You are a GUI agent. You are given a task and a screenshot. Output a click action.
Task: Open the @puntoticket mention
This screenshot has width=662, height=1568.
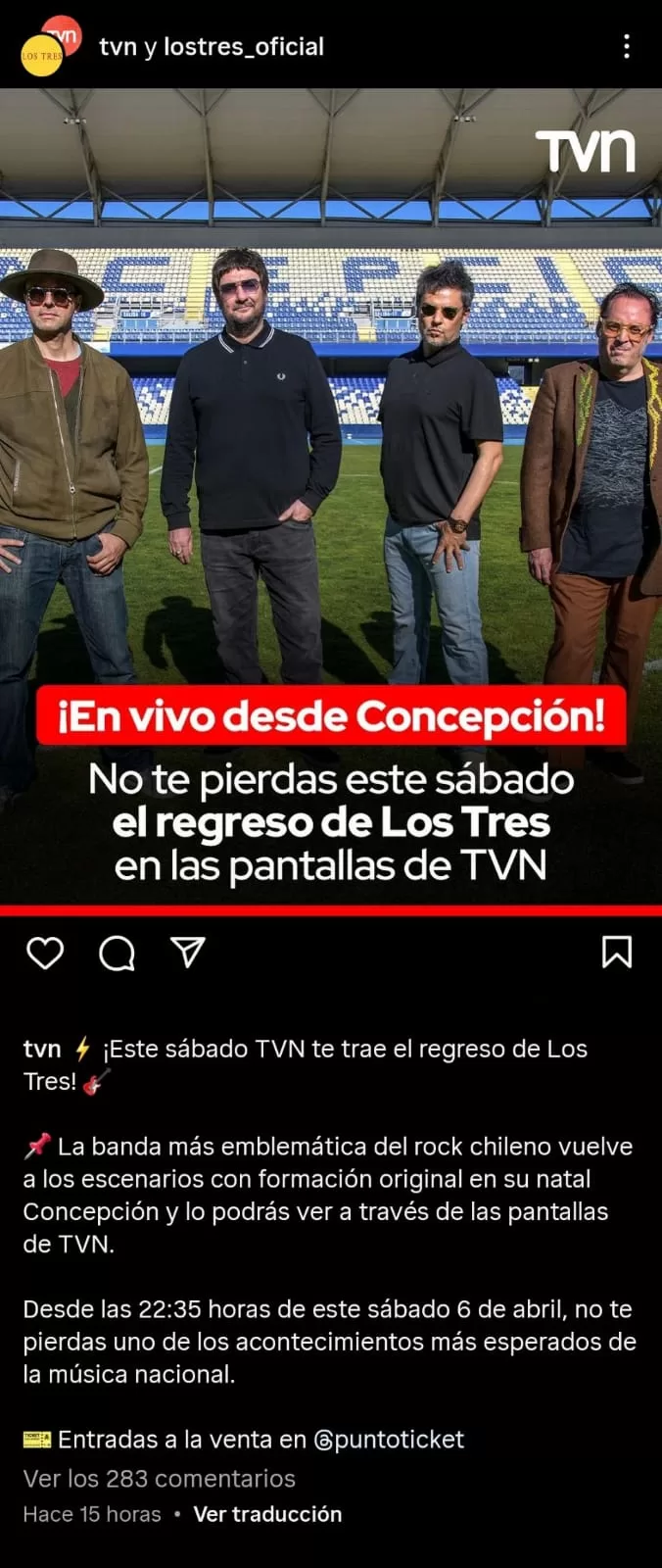389,1439
